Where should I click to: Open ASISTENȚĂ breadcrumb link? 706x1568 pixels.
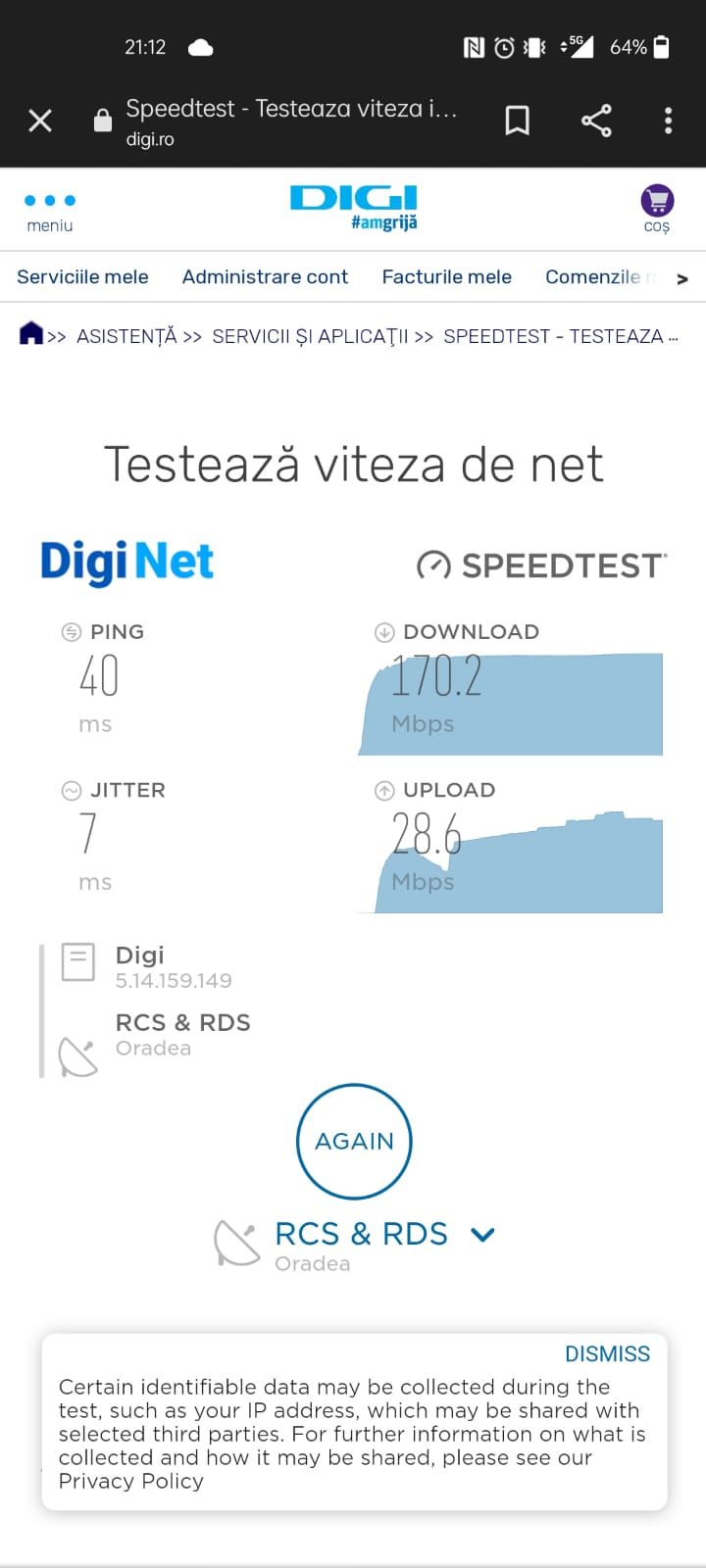coord(126,337)
